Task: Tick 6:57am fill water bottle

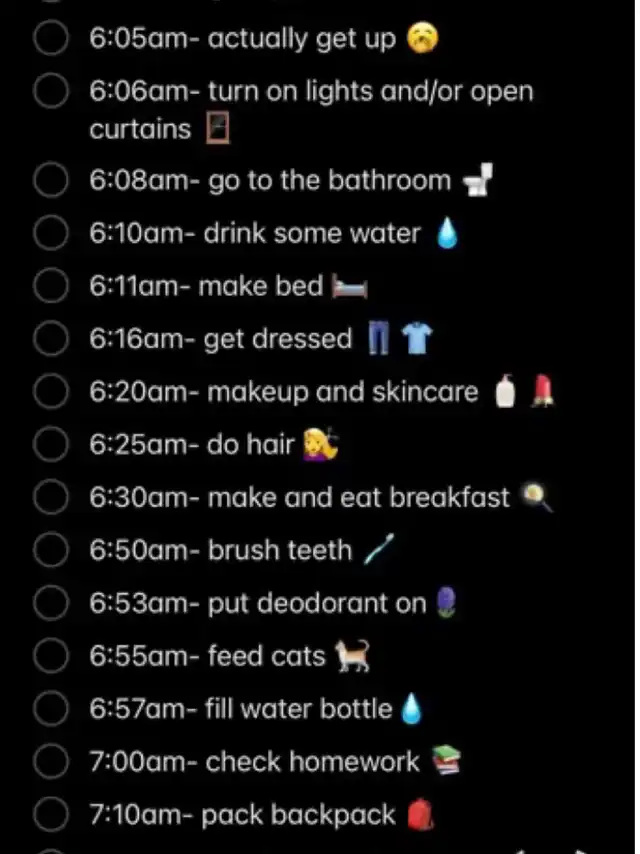Action: [x=50, y=710]
